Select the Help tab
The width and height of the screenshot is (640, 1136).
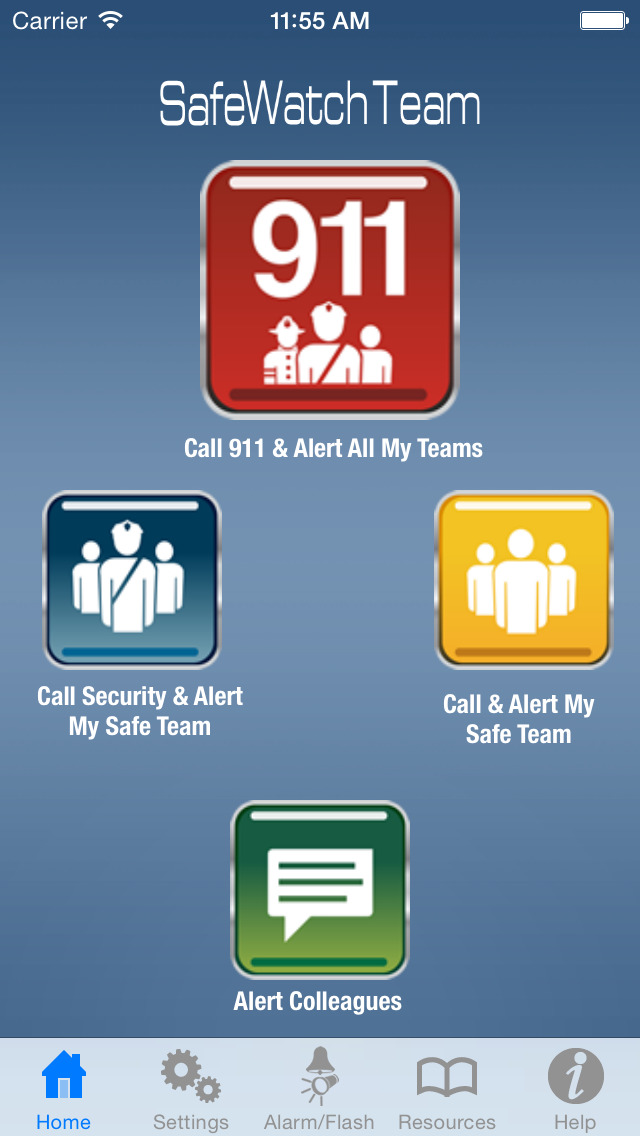[575, 1089]
